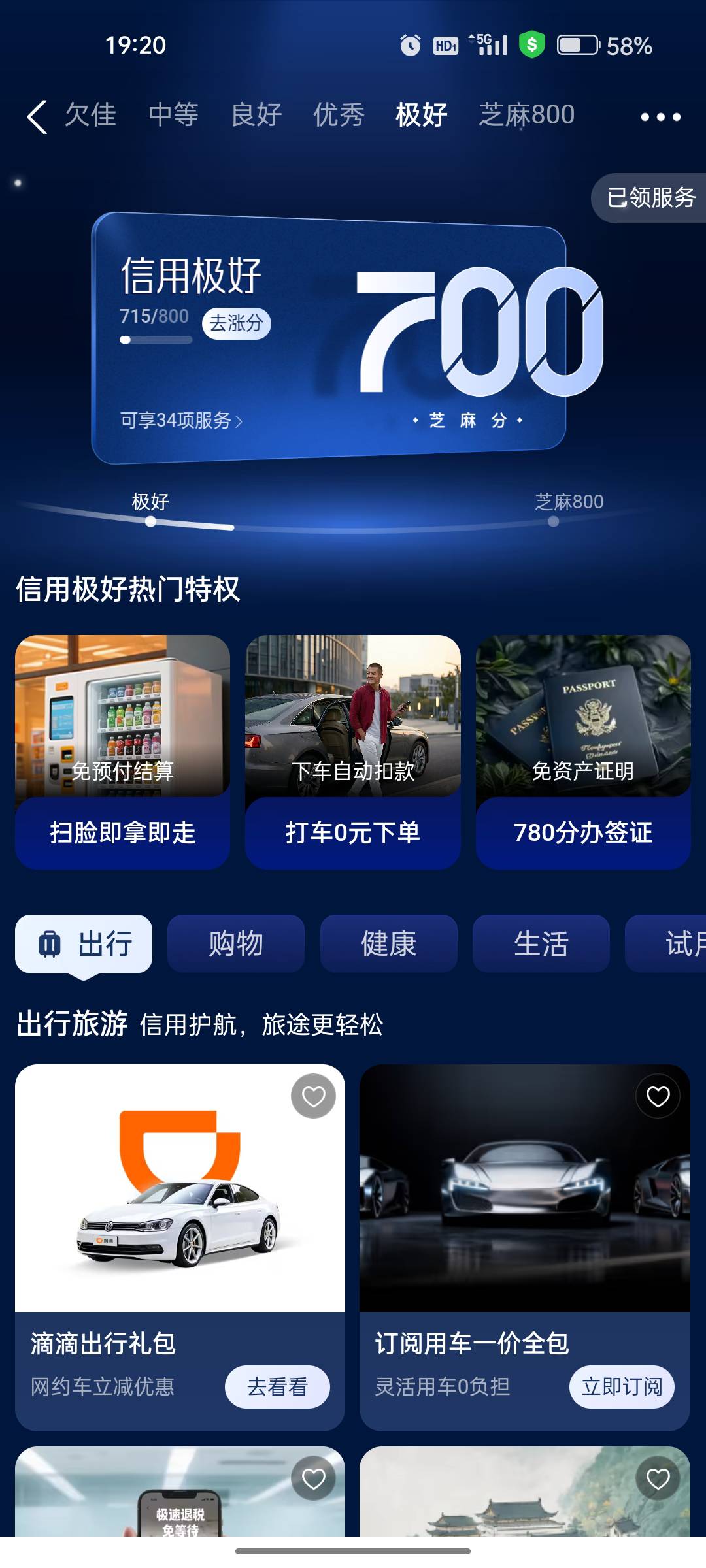The image size is (706, 1568).
Task: Tap 去看看 on 滴滴出行礼包
Action: pyautogui.click(x=277, y=1386)
